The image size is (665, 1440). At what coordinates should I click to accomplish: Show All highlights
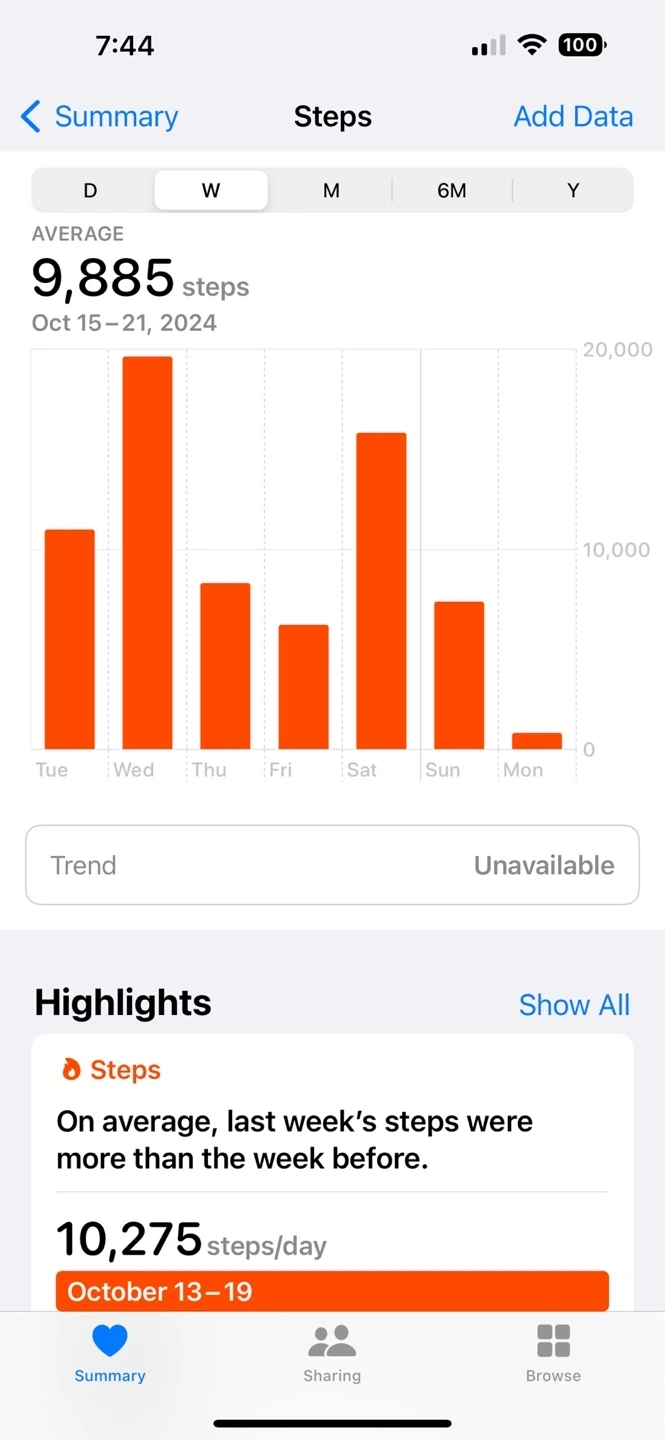(574, 1005)
